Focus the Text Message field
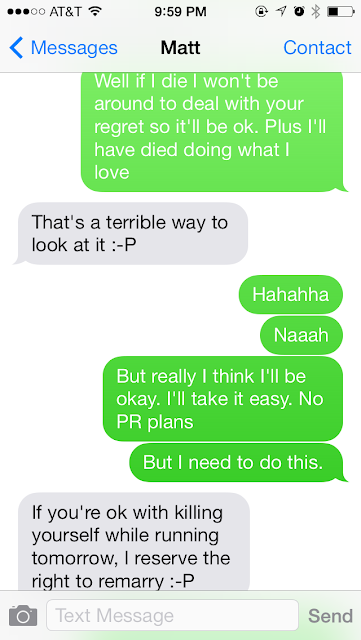 (x=172, y=615)
